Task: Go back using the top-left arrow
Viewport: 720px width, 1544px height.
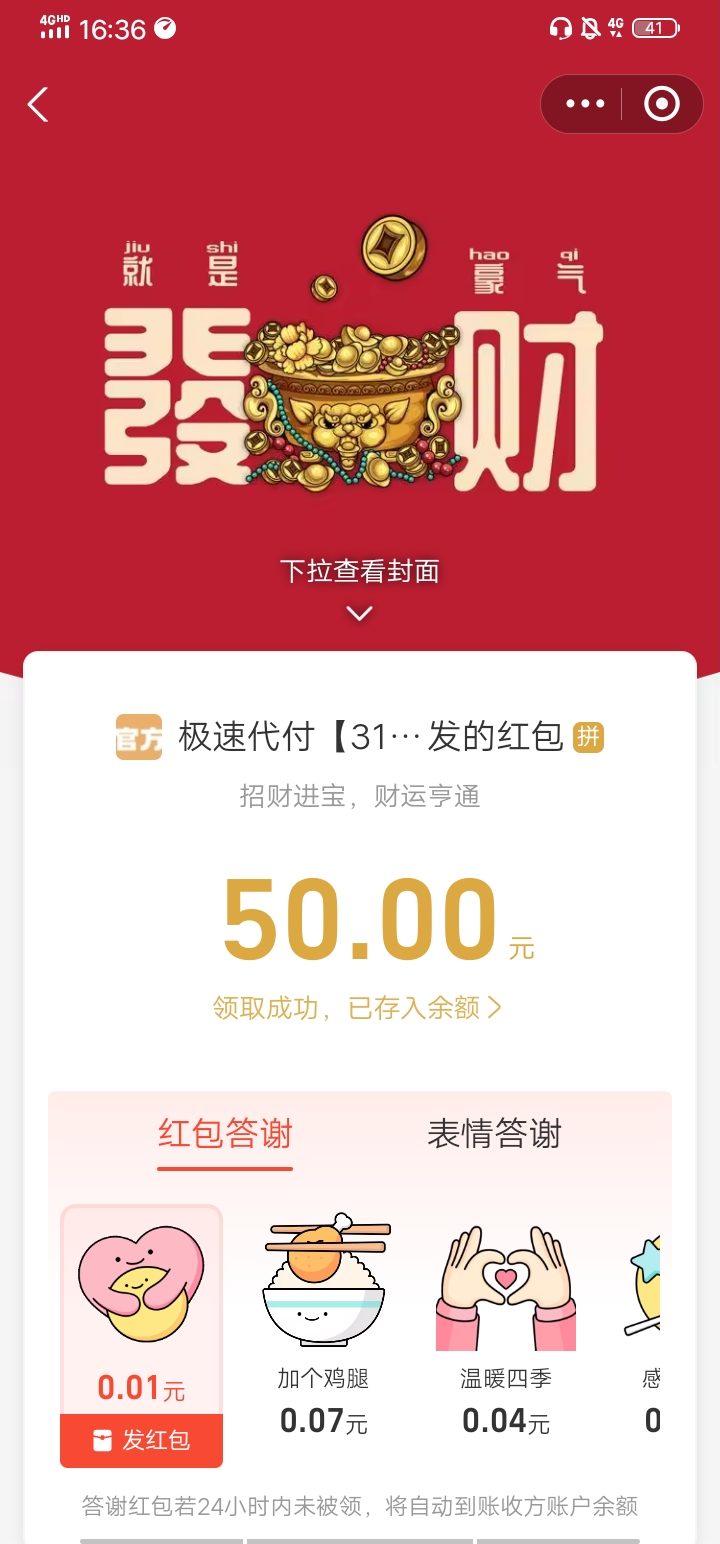Action: 38,104
